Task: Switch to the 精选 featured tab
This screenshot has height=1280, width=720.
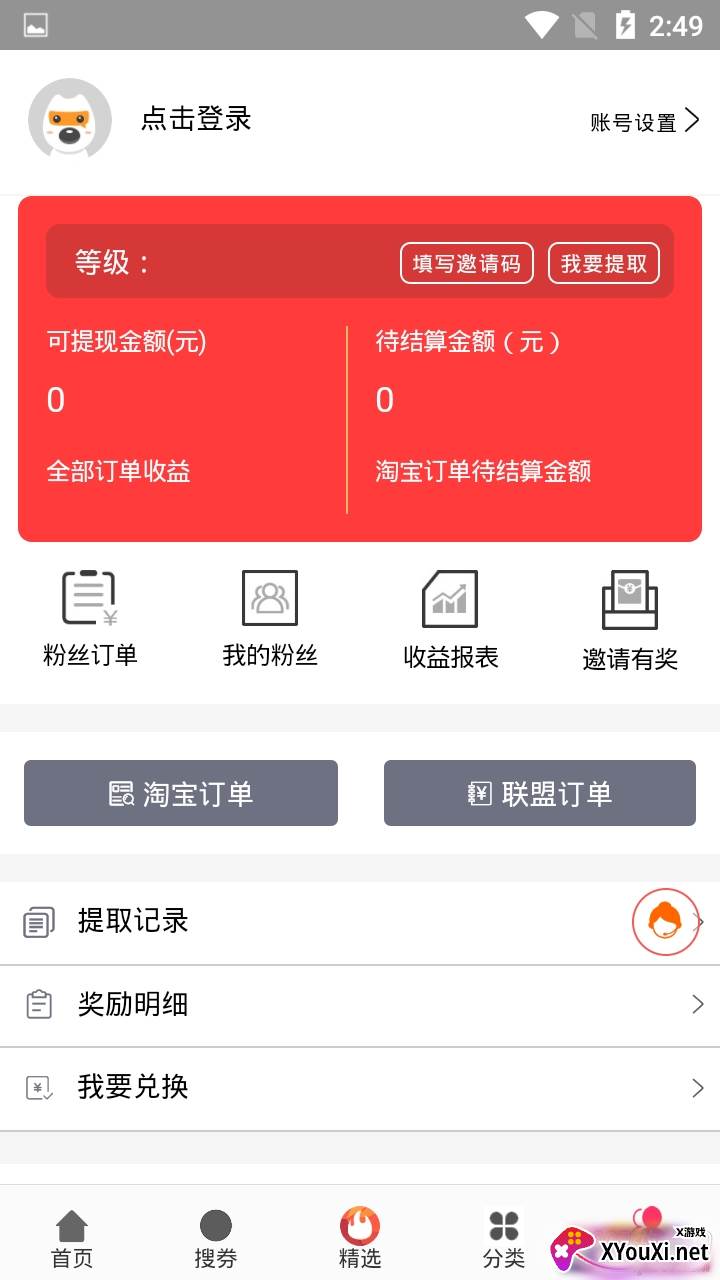Action: coord(360,1238)
